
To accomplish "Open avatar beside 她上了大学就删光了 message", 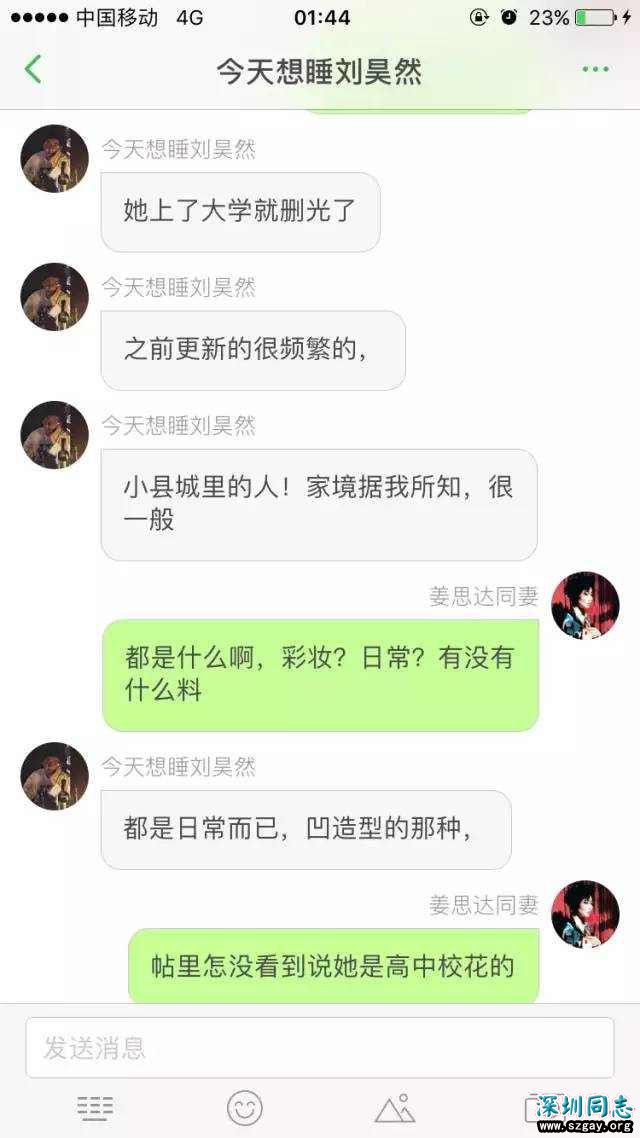I will pos(55,159).
